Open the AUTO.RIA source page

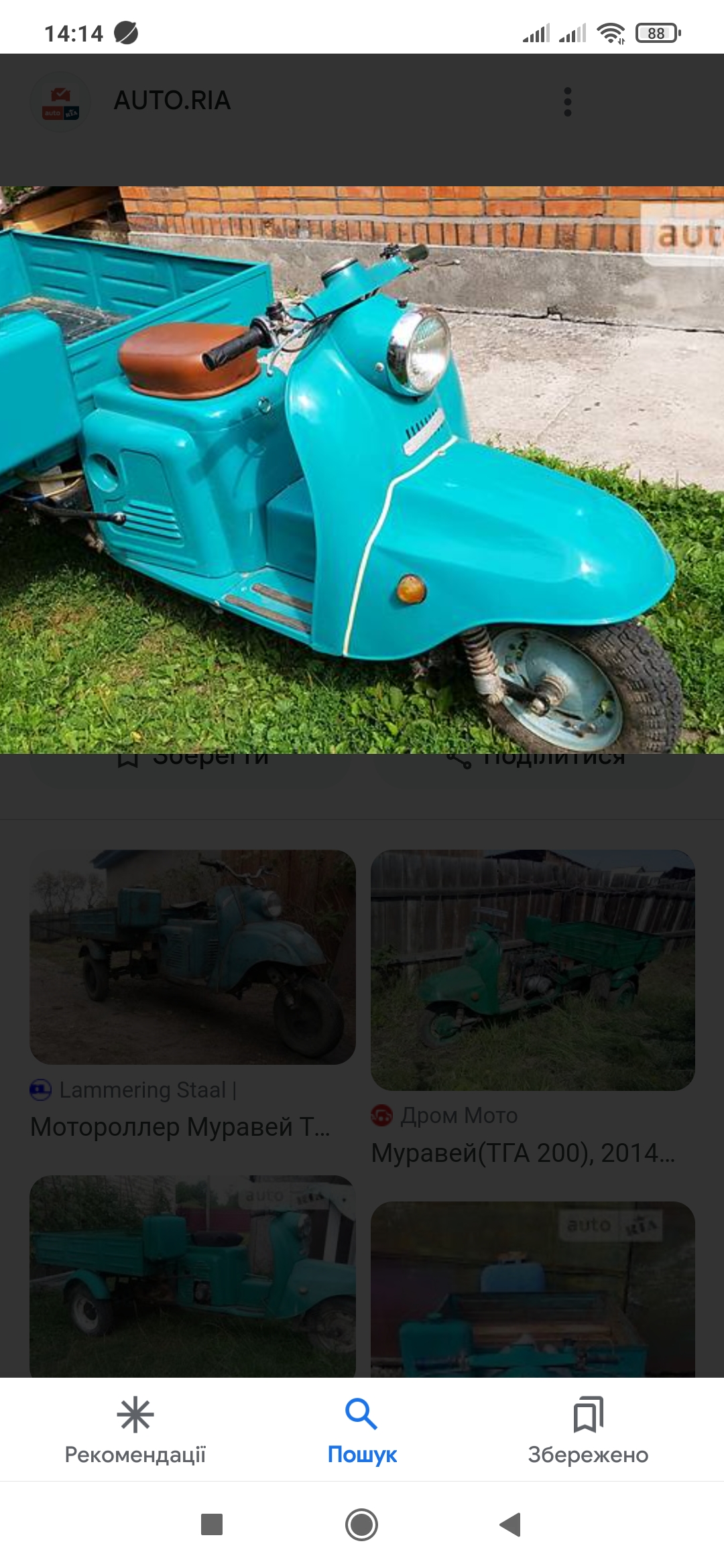click(x=172, y=101)
